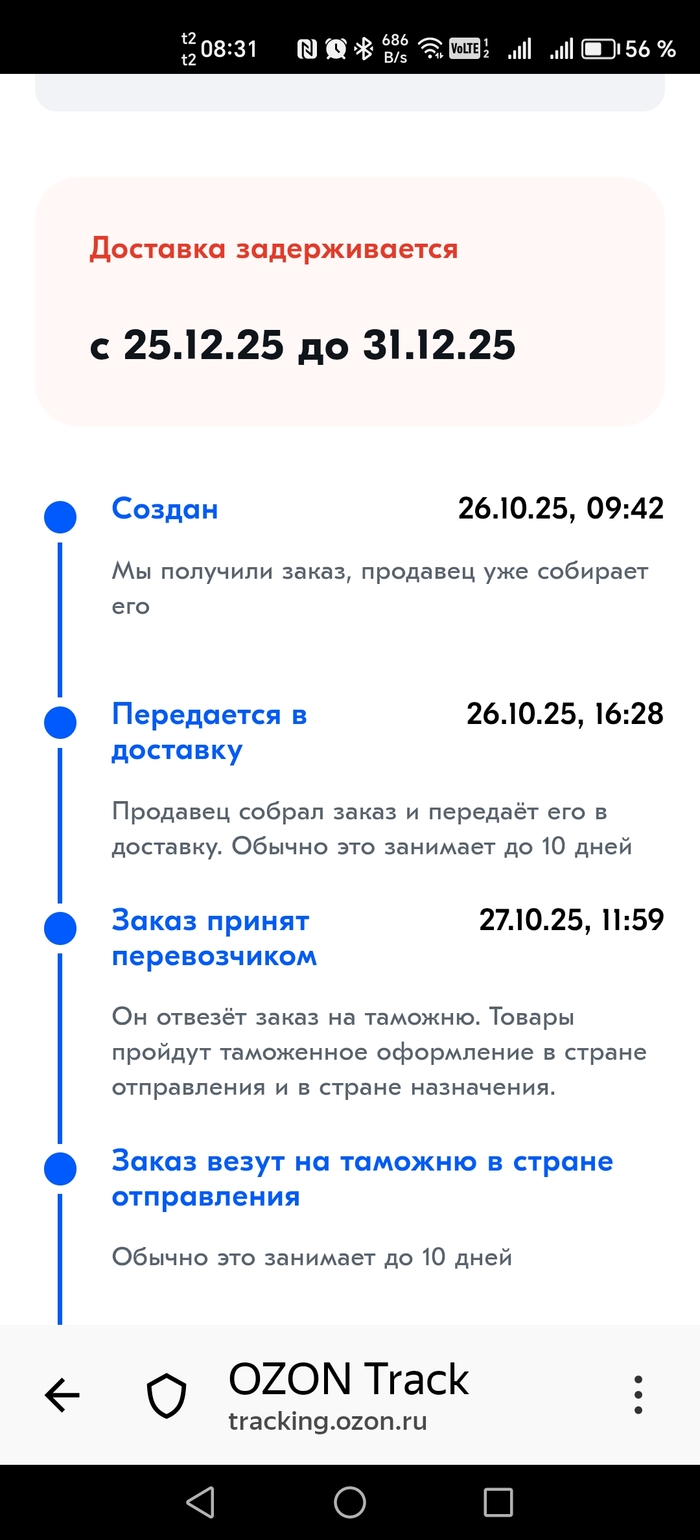This screenshot has height=1540, width=700.
Task: Go back using the toolbar arrow
Action: (62, 1394)
